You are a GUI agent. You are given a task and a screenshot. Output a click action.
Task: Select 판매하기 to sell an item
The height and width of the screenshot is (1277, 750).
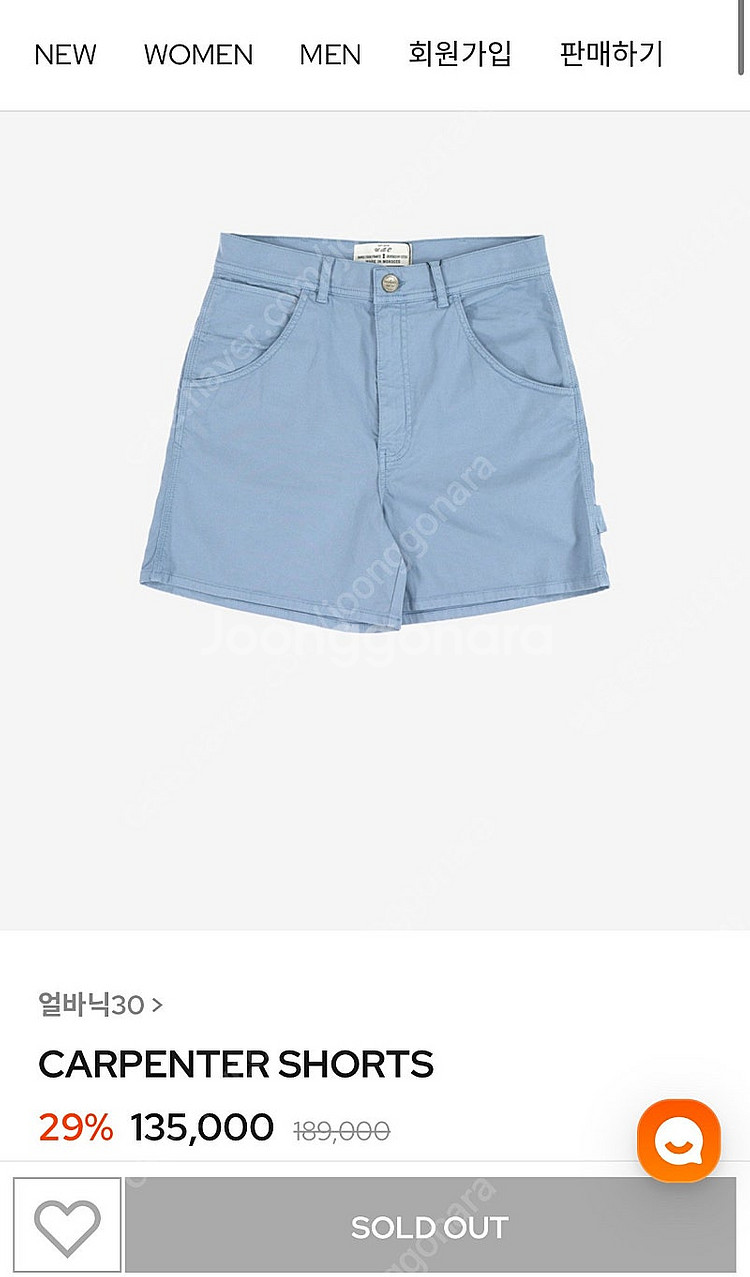coord(611,54)
